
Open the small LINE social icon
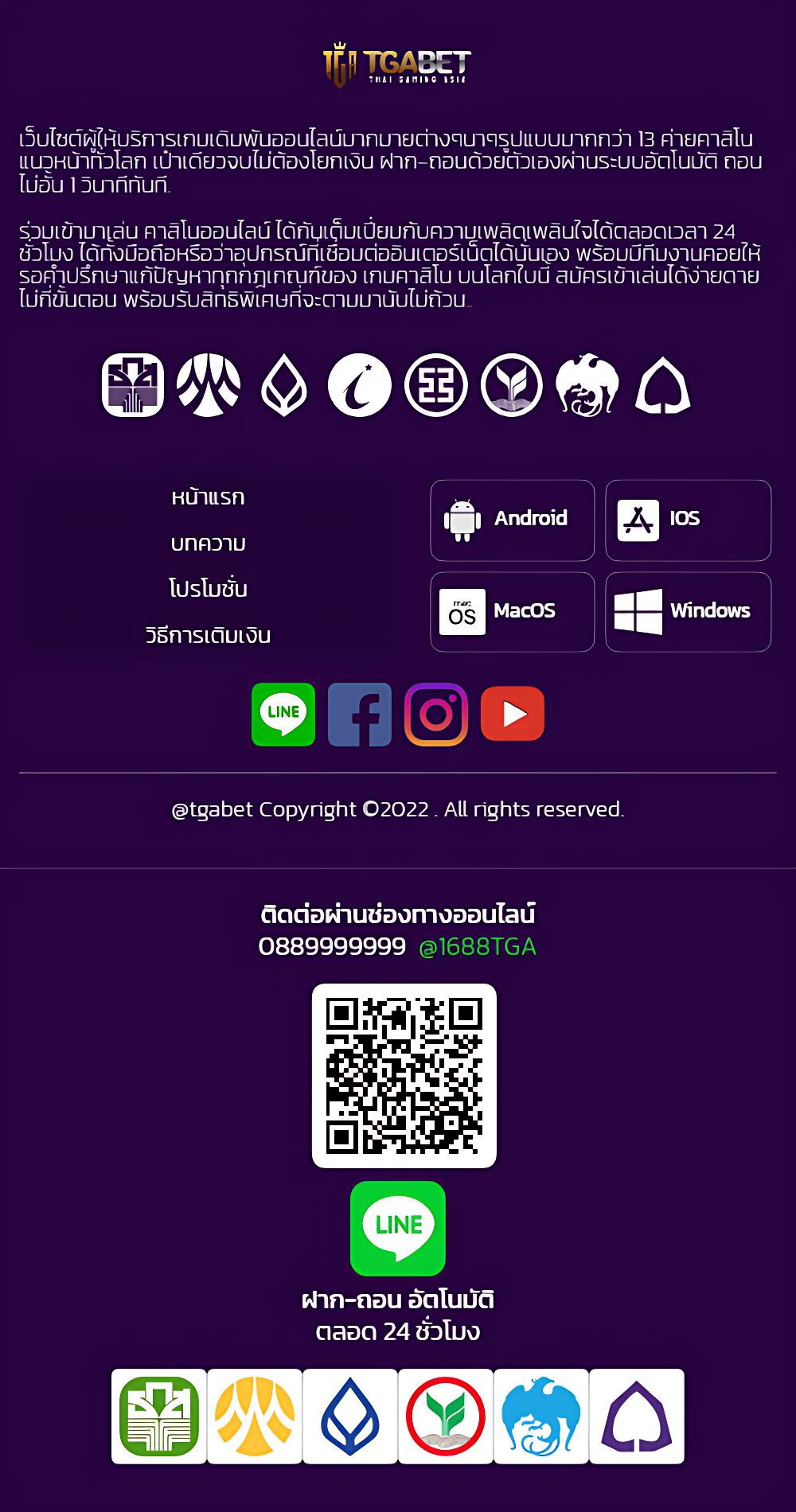[283, 714]
